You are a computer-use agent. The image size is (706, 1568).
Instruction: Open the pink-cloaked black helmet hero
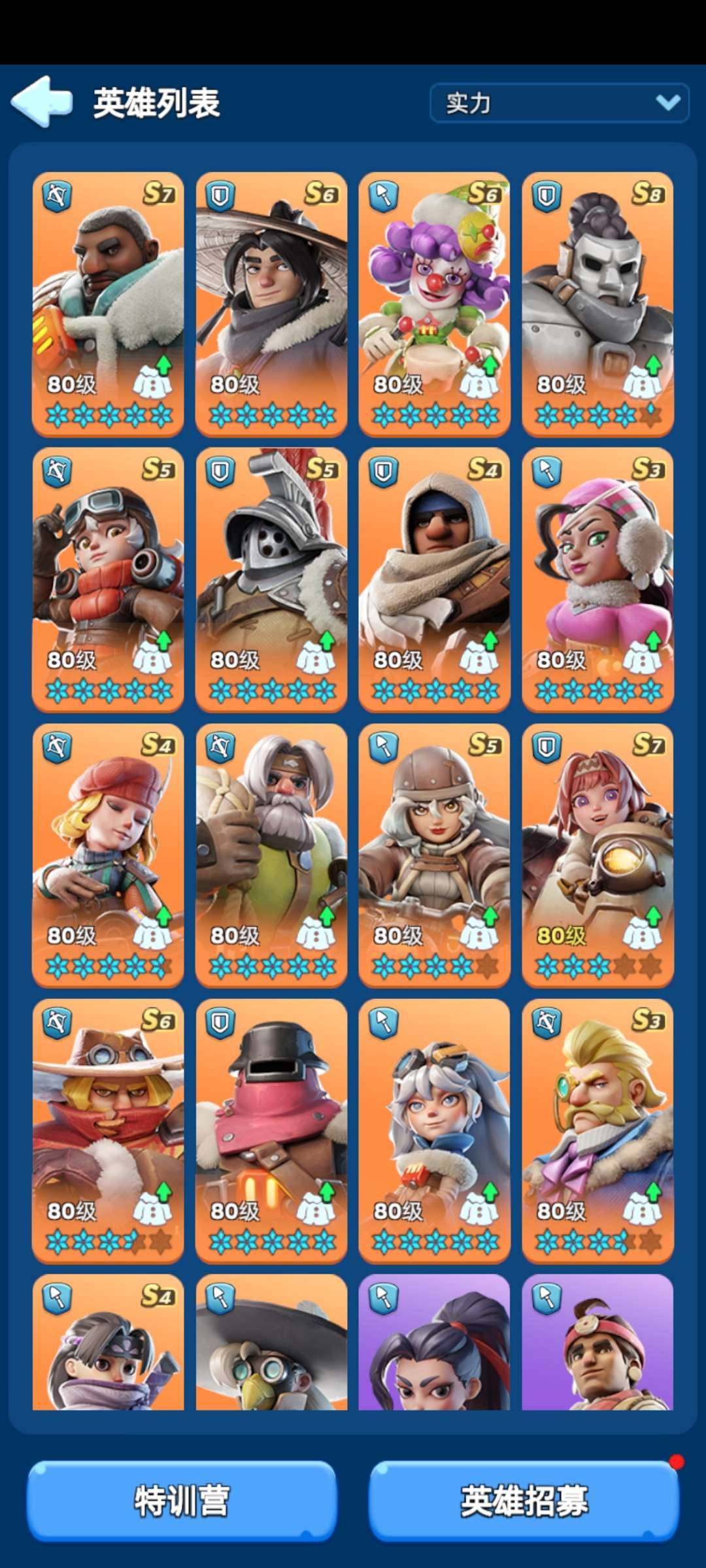pos(271,1130)
